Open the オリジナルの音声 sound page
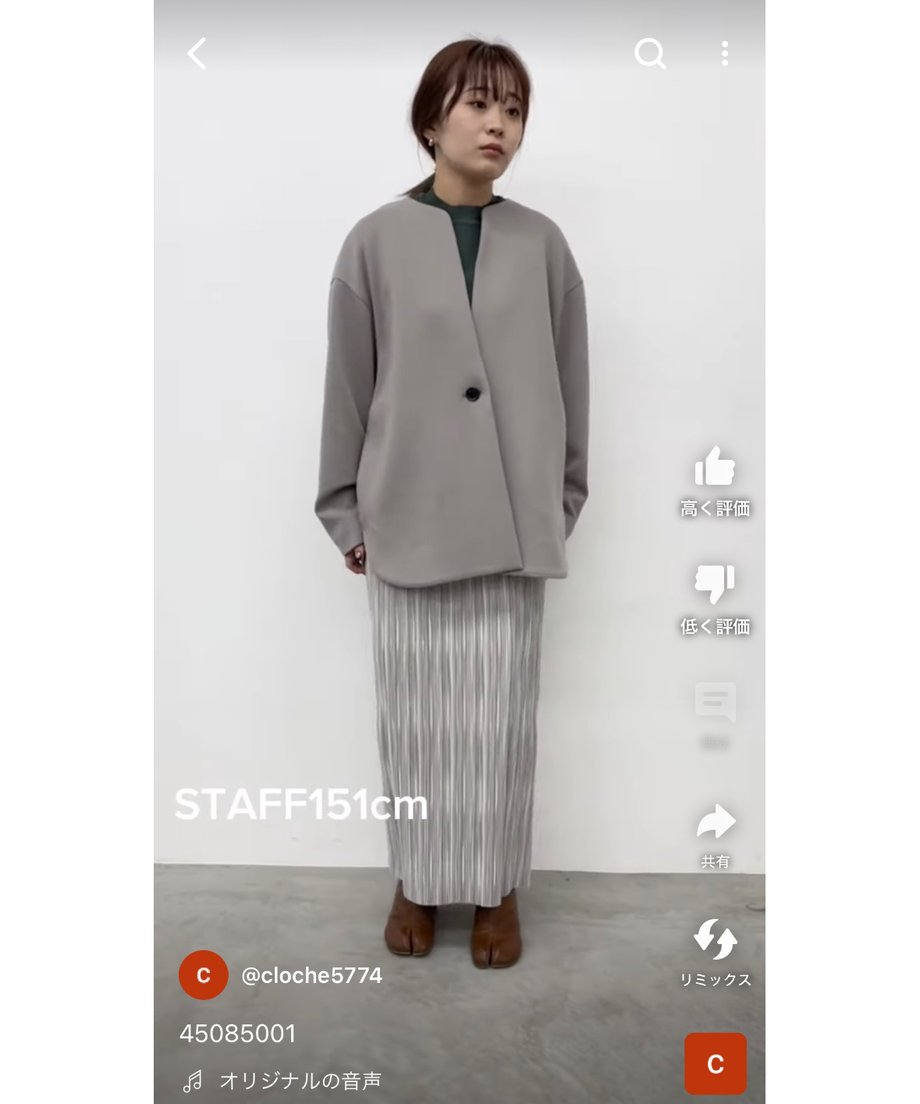This screenshot has width=920, height=1104. pos(299,1081)
